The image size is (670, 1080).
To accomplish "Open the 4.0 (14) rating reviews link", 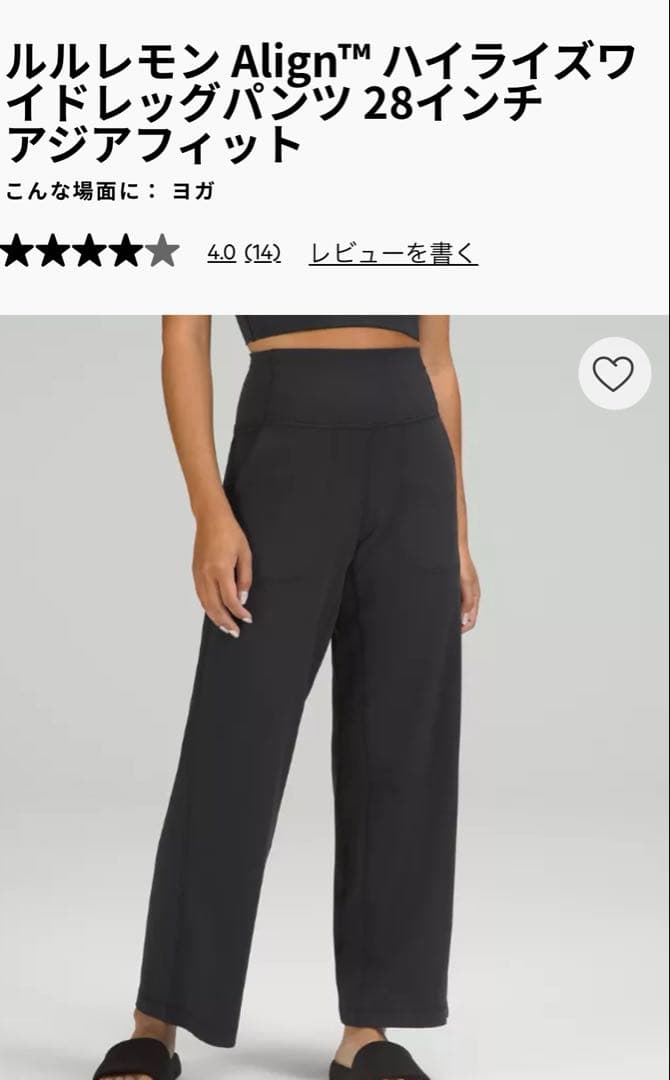I will pos(243,253).
